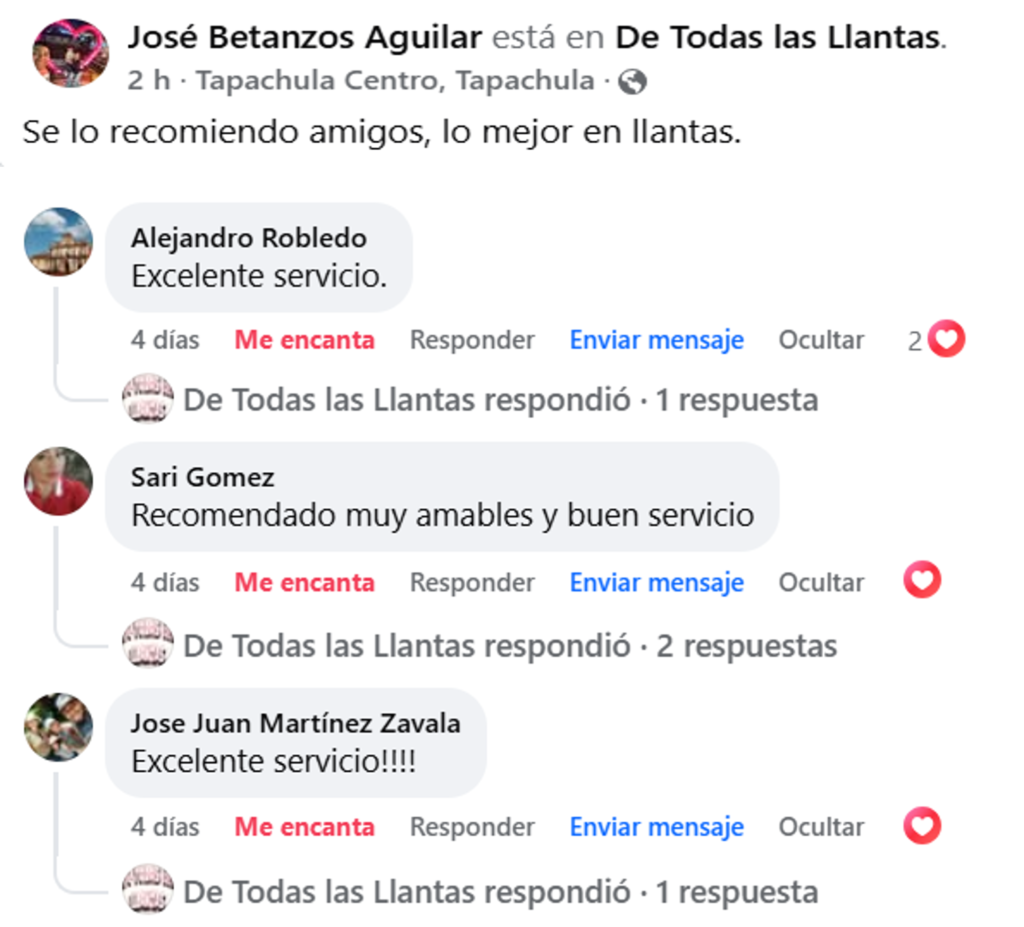The image size is (1024, 927).
Task: View the 1 reply to Alejandro Robledo's comment
Action: [500, 400]
